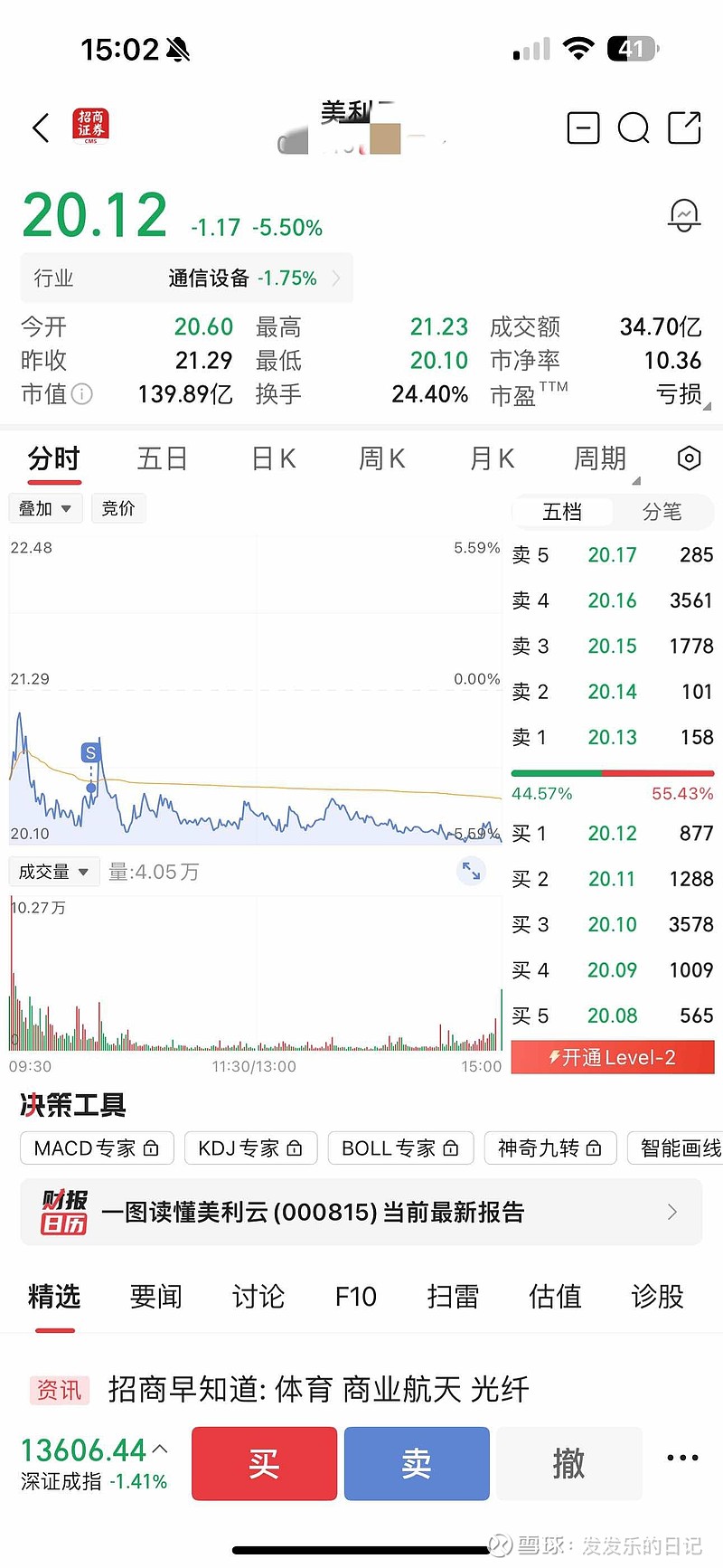
Task: Tap the share icon in top right
Action: pyautogui.click(x=684, y=128)
